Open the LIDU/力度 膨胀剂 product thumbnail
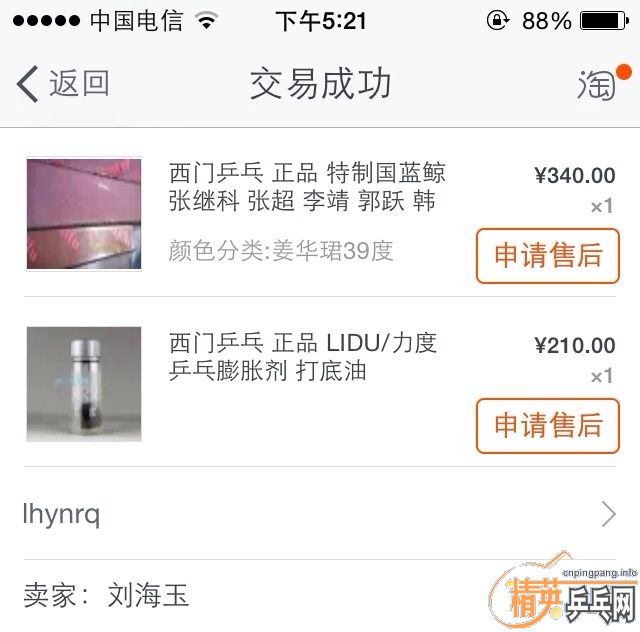Image resolution: width=640 pixels, height=632 pixels. (84, 384)
